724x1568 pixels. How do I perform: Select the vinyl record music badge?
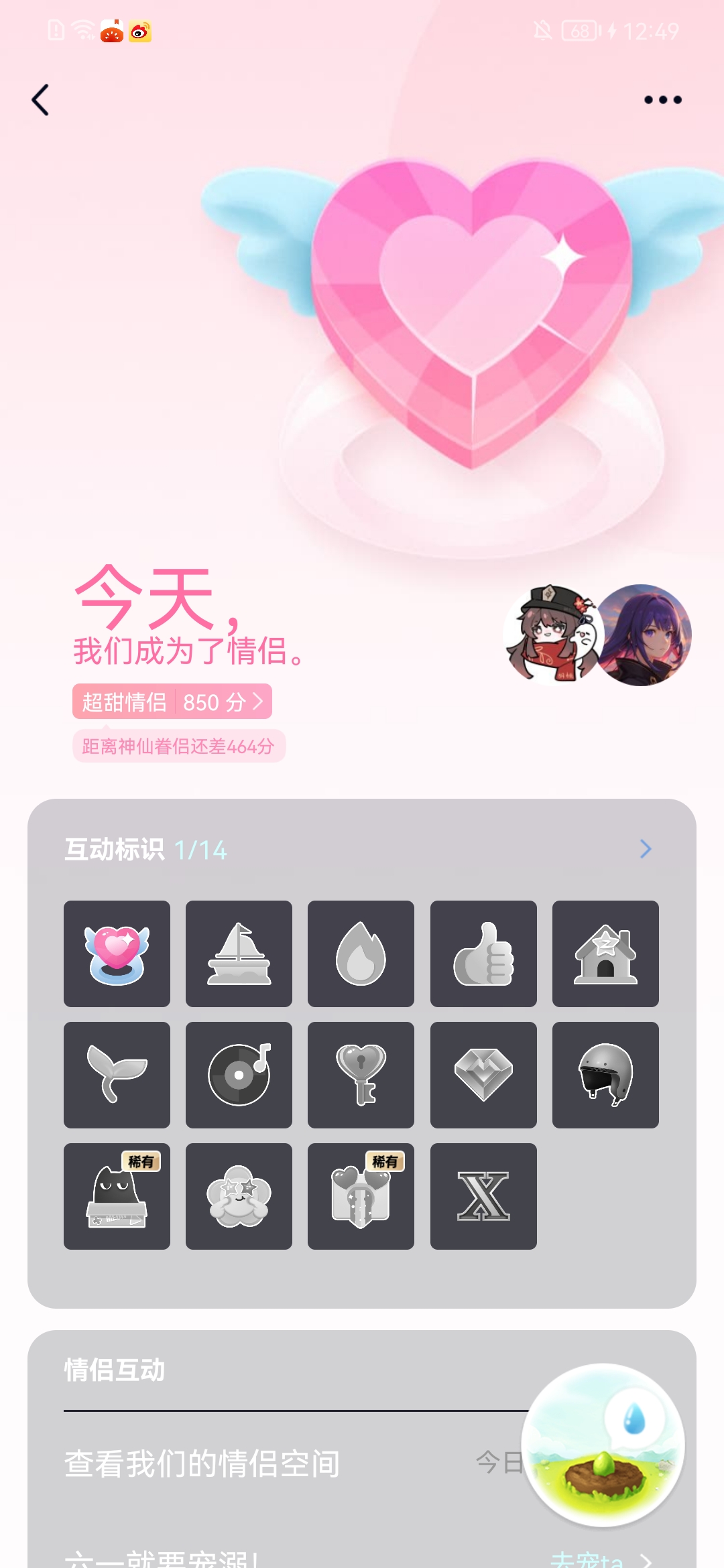click(239, 1075)
